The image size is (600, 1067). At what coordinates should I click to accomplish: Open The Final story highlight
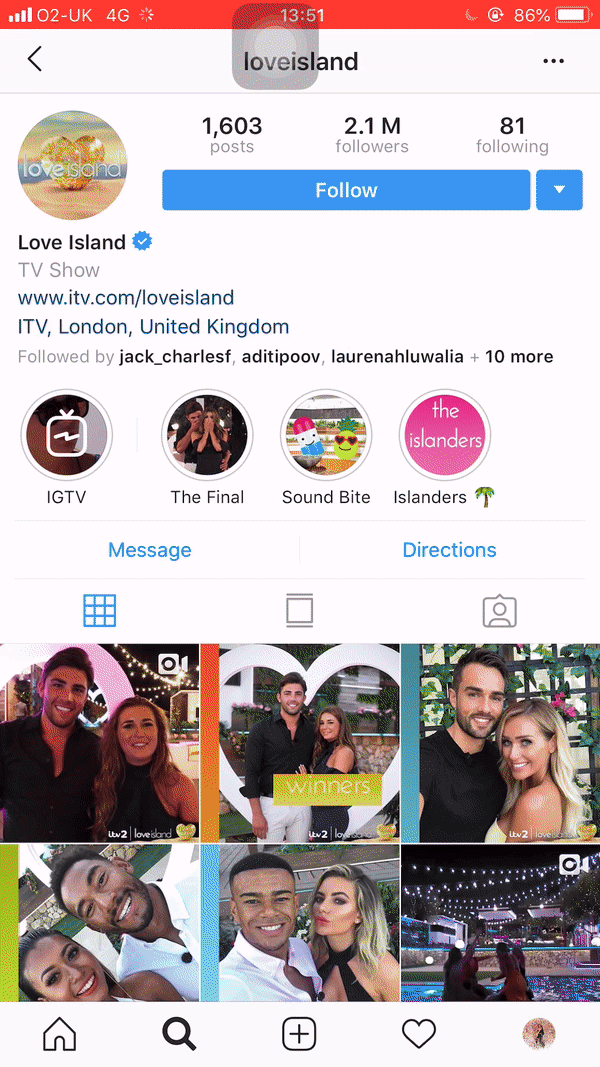click(207, 436)
